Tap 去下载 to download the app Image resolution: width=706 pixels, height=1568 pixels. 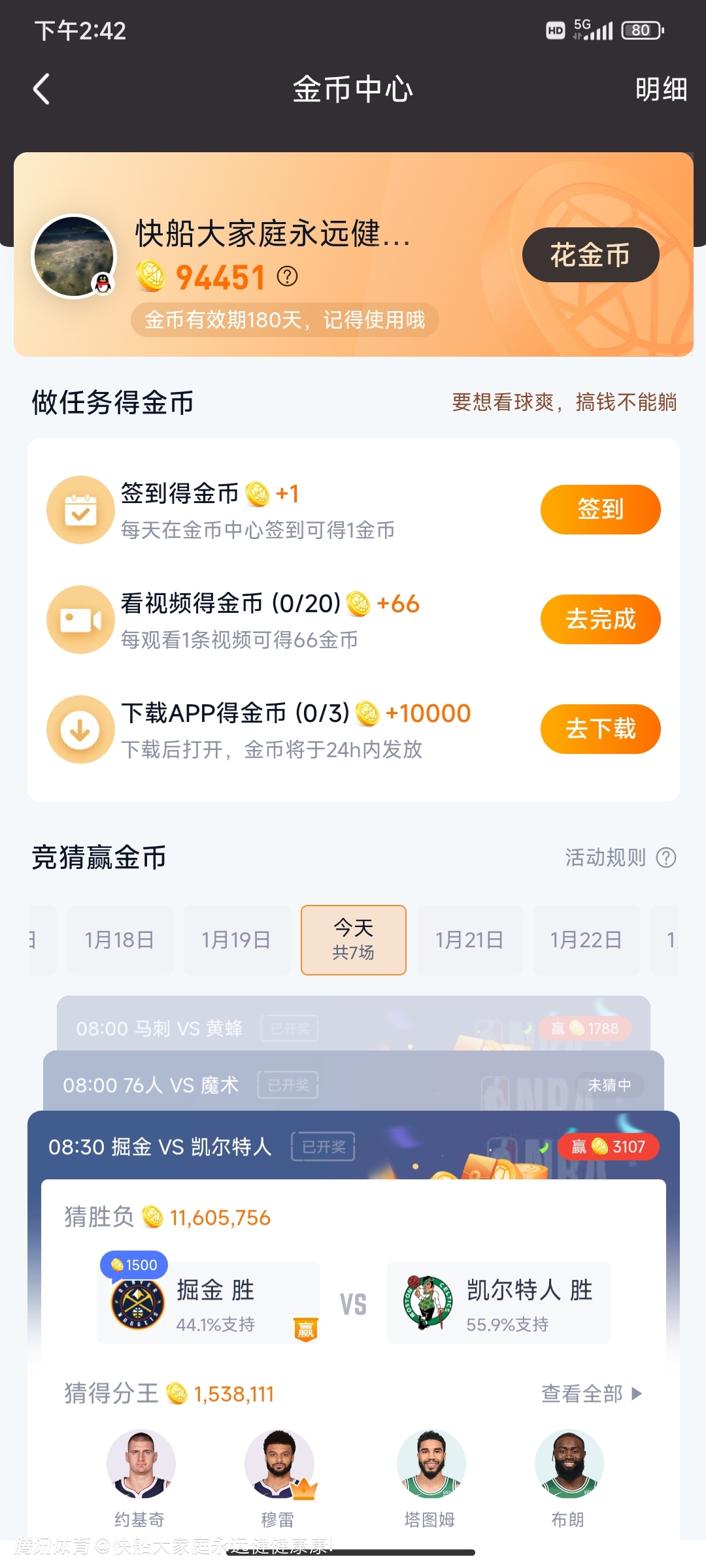[599, 728]
